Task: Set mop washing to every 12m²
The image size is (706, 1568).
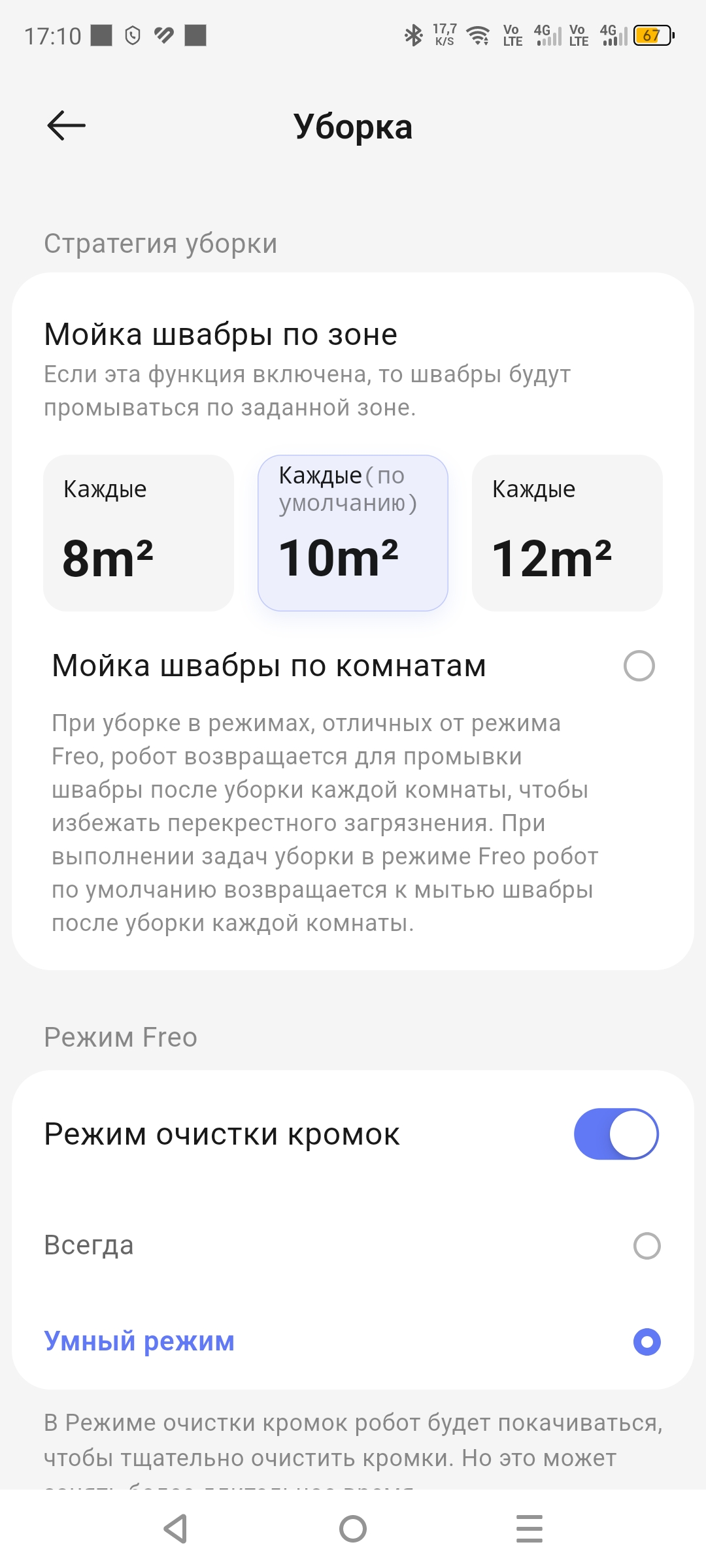Action: 567,533
